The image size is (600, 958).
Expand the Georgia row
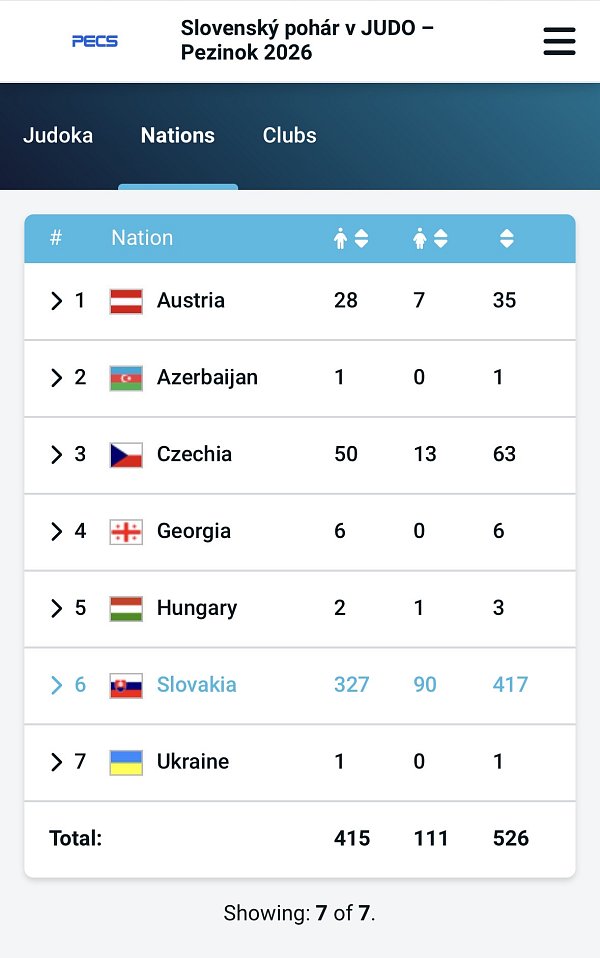[57, 532]
